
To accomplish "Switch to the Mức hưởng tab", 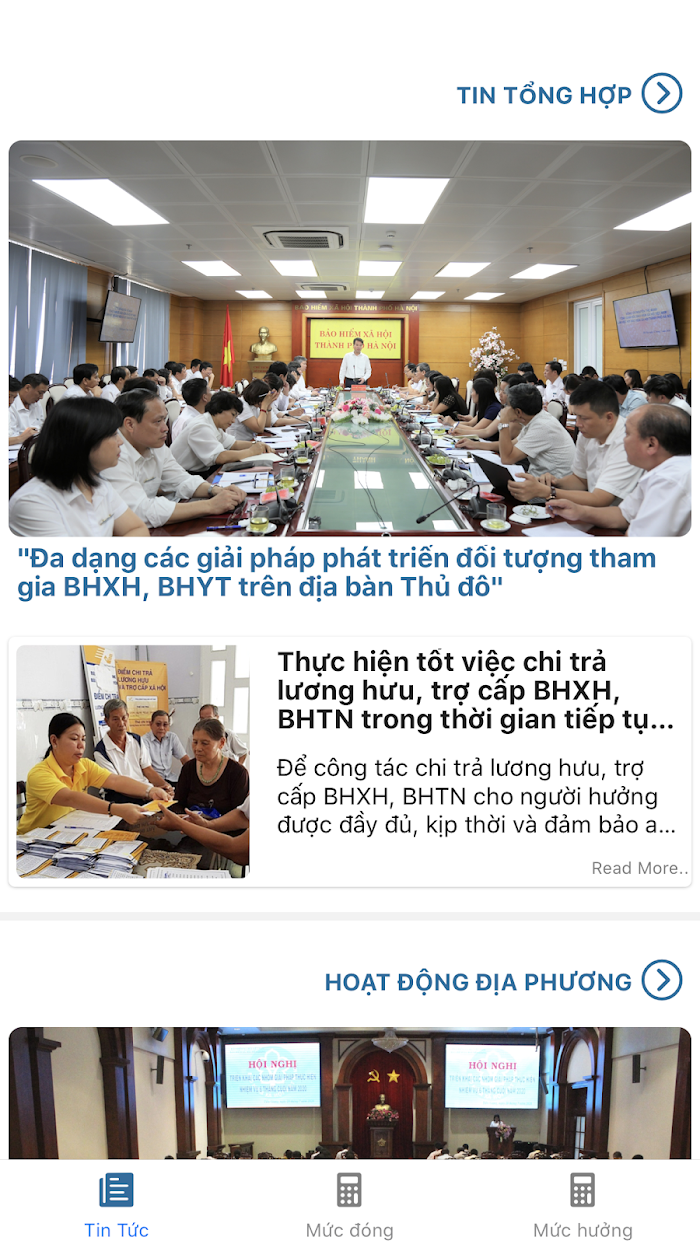I will [x=582, y=1205].
